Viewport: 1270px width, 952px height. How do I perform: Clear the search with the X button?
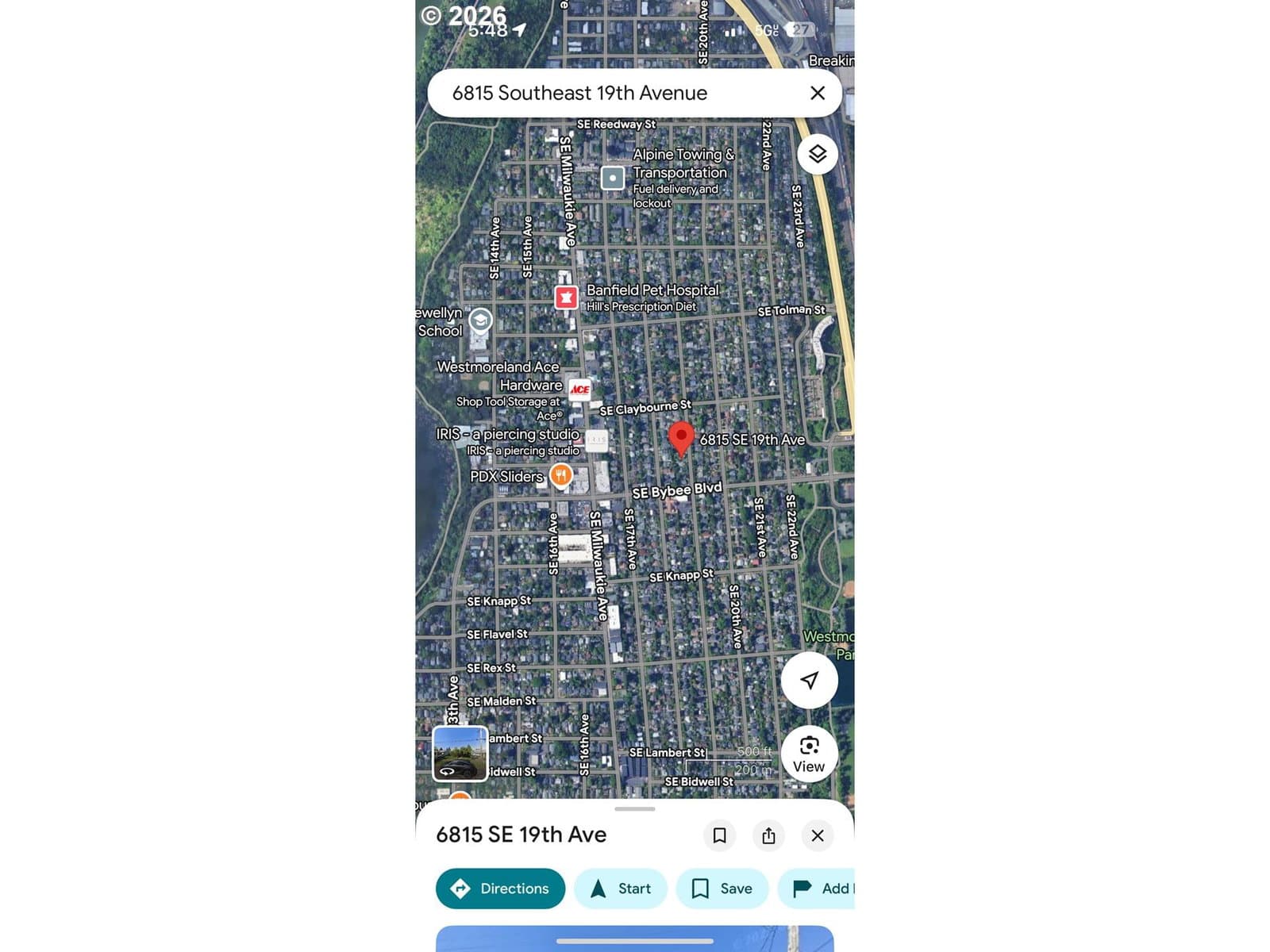point(817,94)
